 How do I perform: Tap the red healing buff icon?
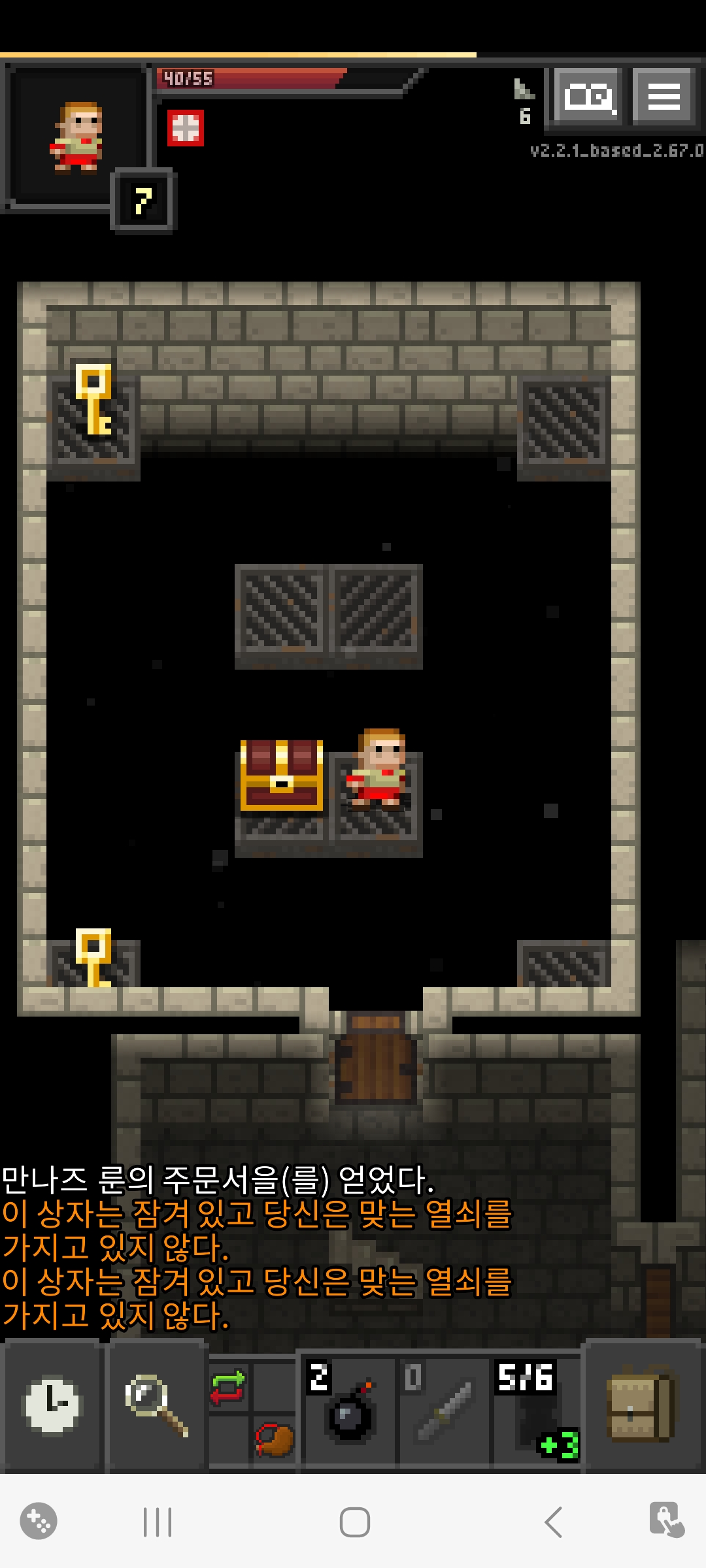[185, 127]
